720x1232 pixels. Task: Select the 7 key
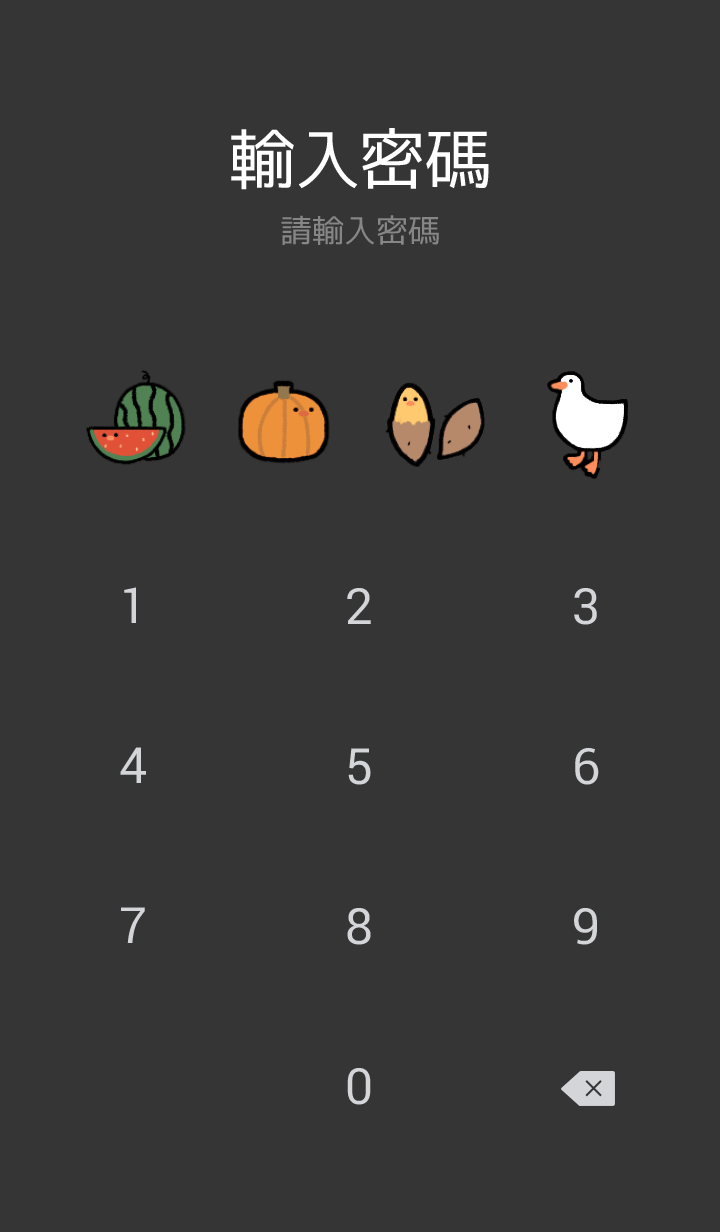(x=132, y=927)
